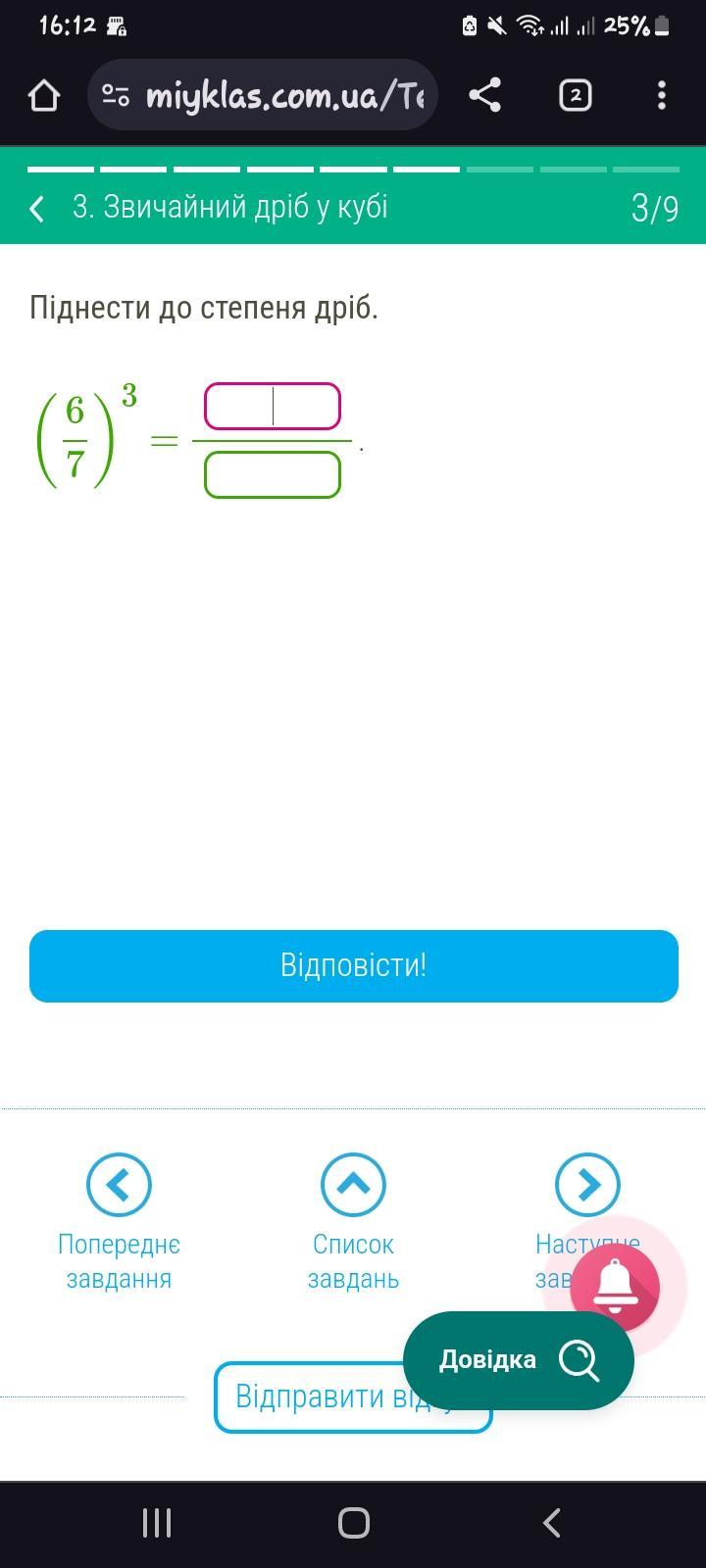Open the browser tabs switcher
The width and height of the screenshot is (706, 1568).
[x=575, y=95]
